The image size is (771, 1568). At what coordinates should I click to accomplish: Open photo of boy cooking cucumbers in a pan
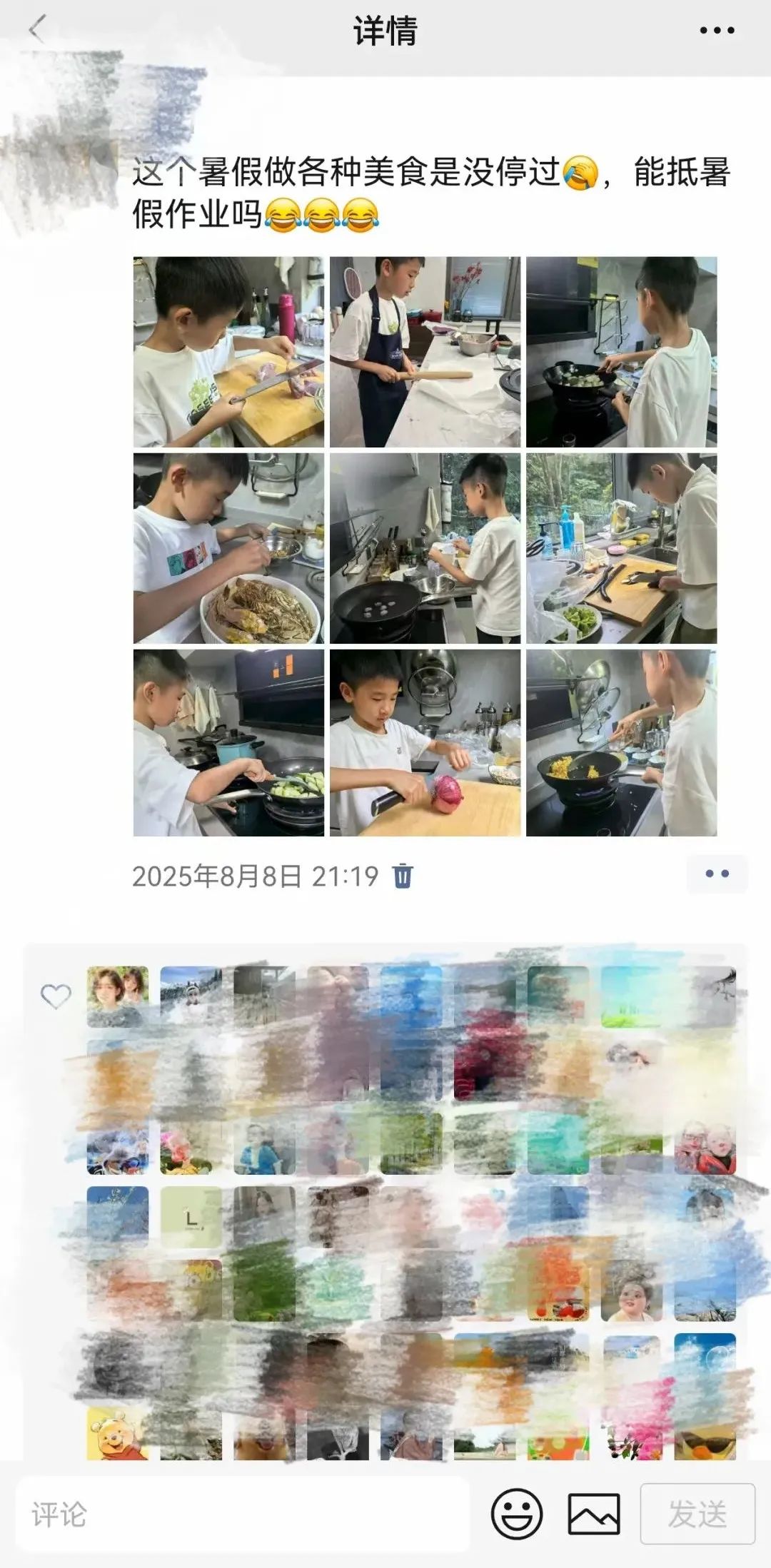click(228, 743)
